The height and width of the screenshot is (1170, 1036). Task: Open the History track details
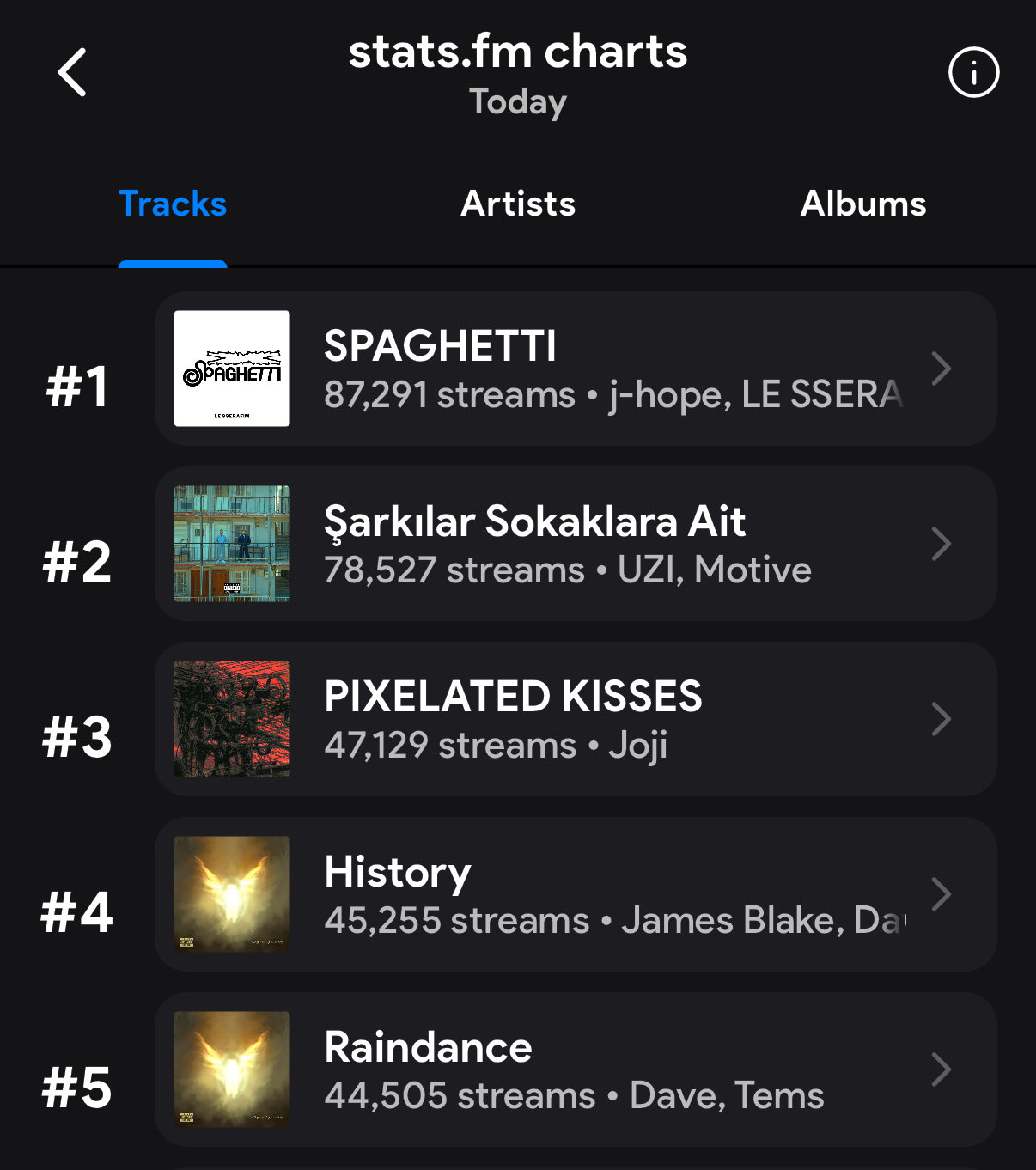(x=576, y=894)
